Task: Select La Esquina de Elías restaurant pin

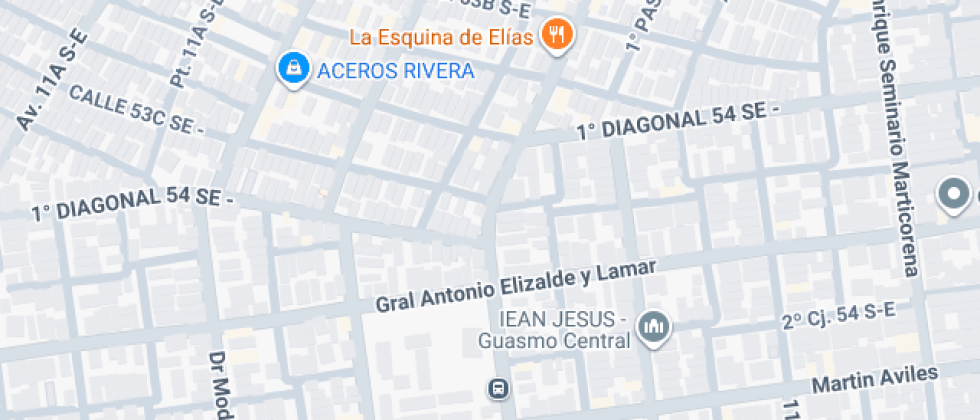Action: coord(557,36)
